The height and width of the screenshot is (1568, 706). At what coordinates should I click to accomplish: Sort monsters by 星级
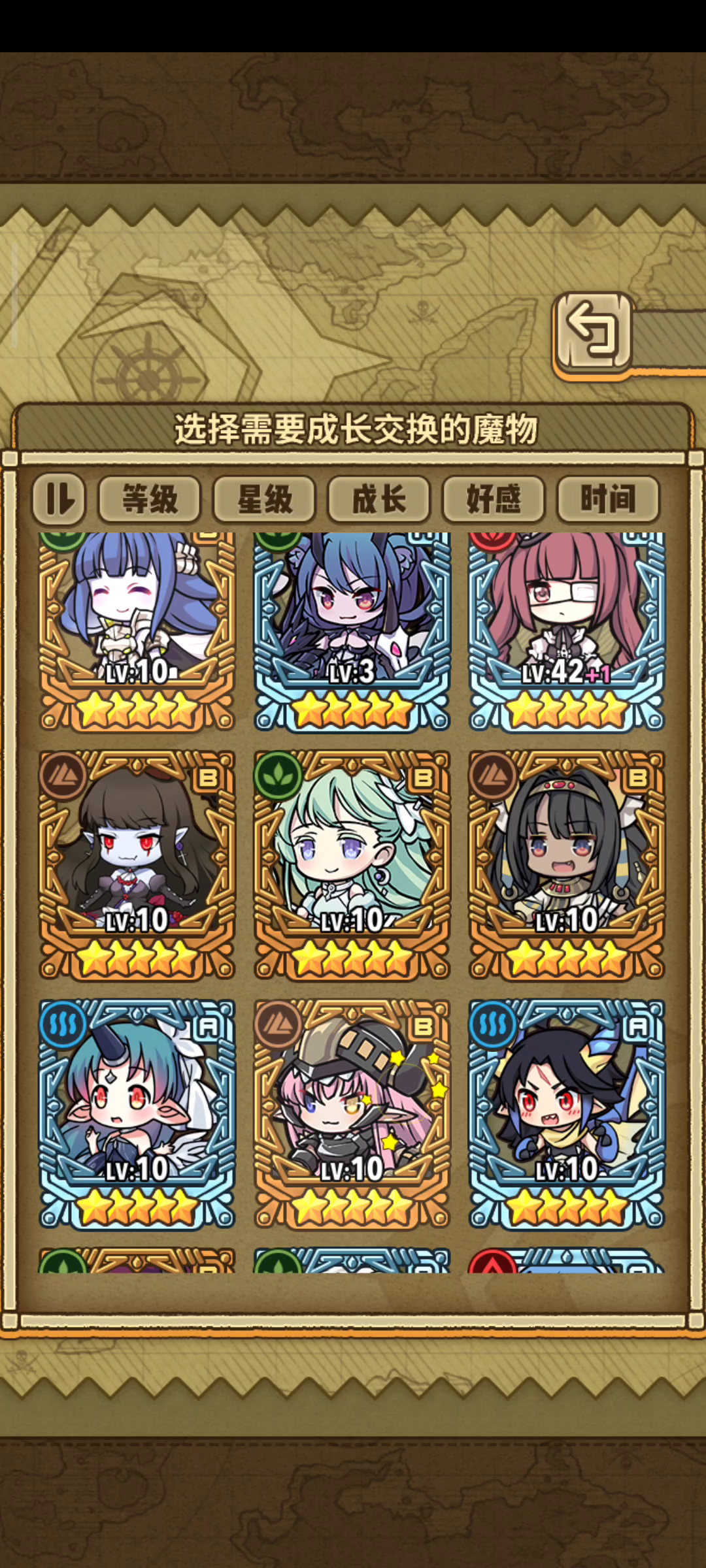265,500
